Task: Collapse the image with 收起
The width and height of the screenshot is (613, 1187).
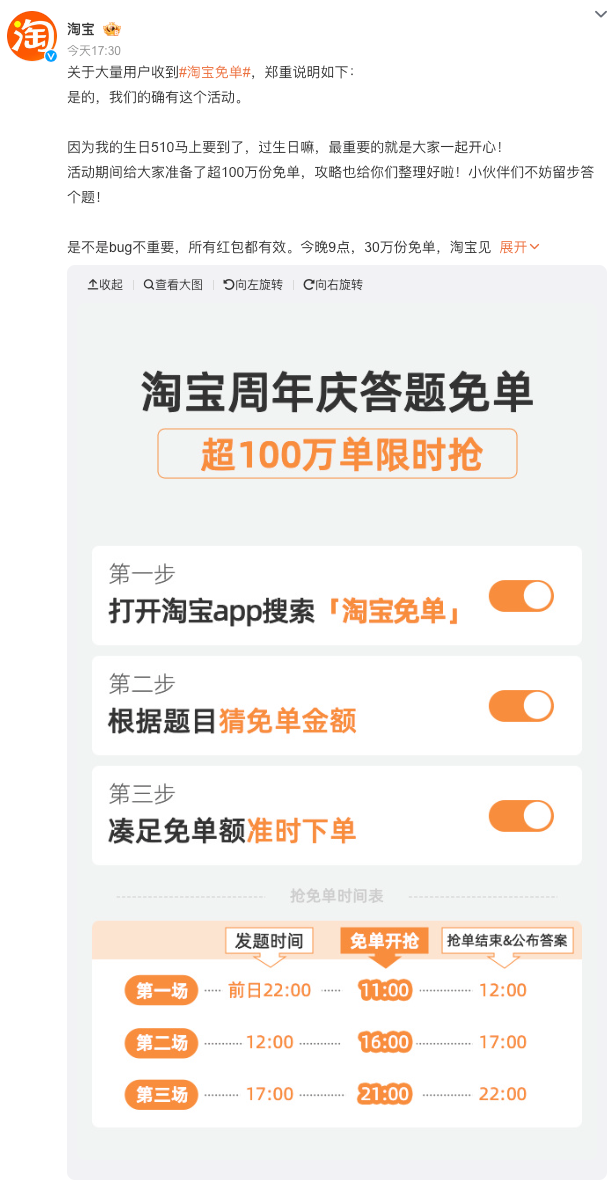Action: click(x=105, y=285)
